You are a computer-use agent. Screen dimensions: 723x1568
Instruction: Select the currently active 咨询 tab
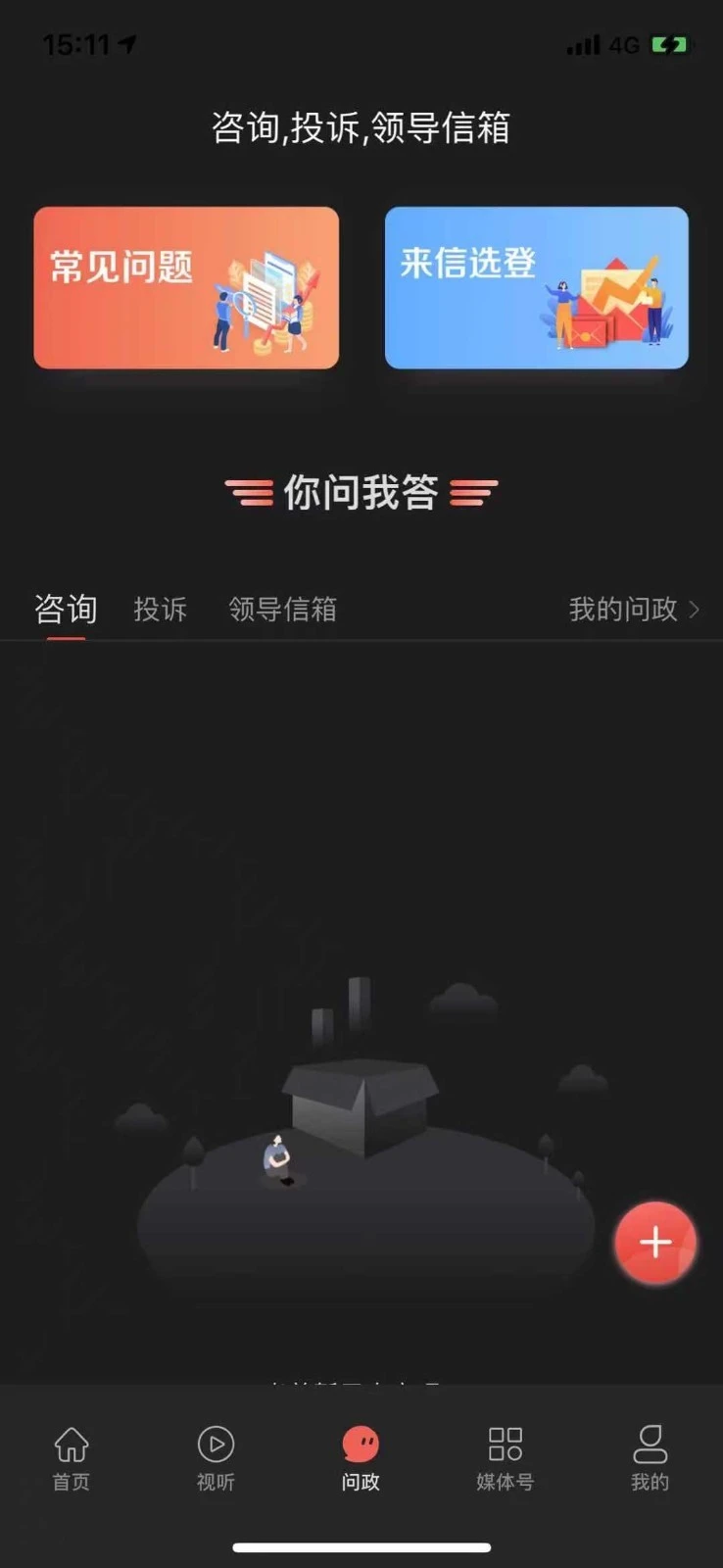64,609
